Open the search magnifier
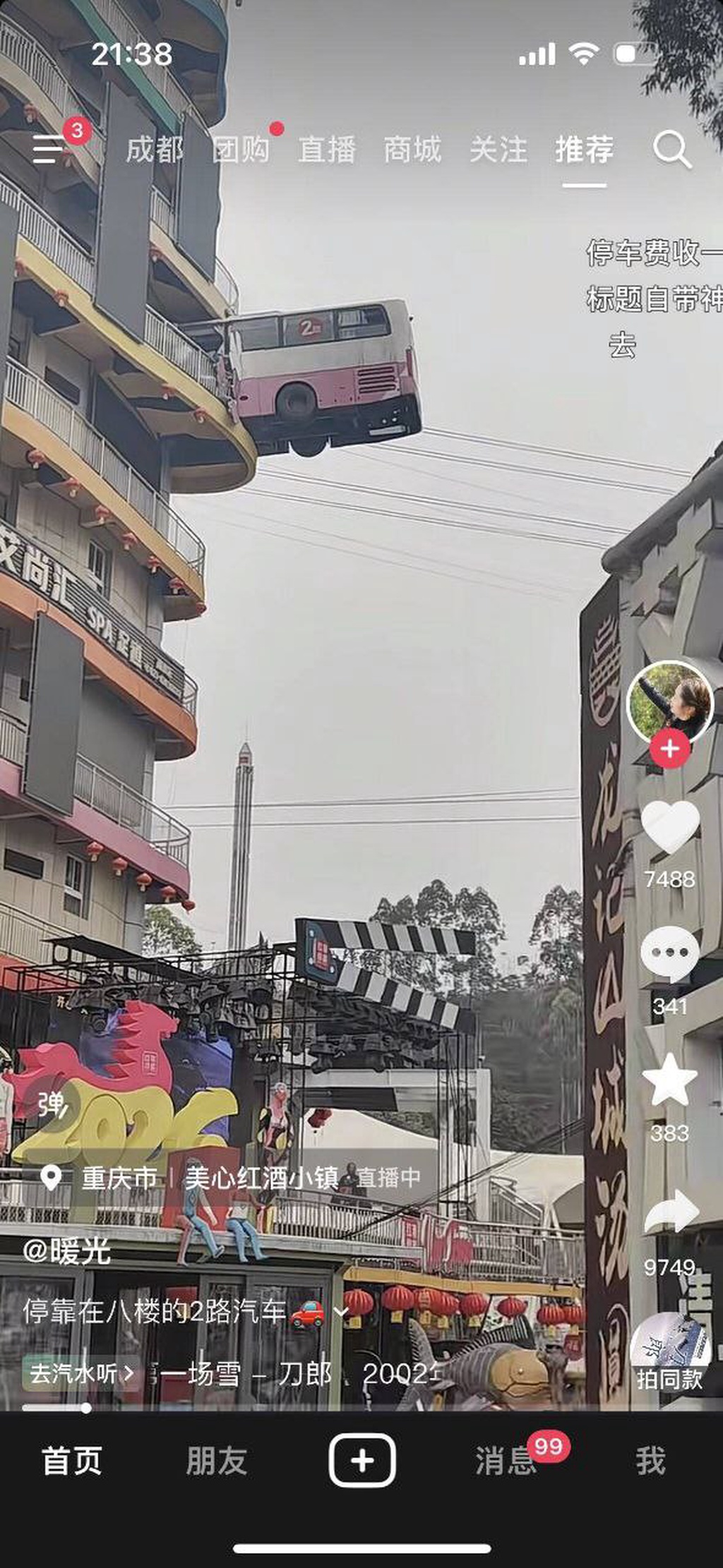 (x=671, y=150)
